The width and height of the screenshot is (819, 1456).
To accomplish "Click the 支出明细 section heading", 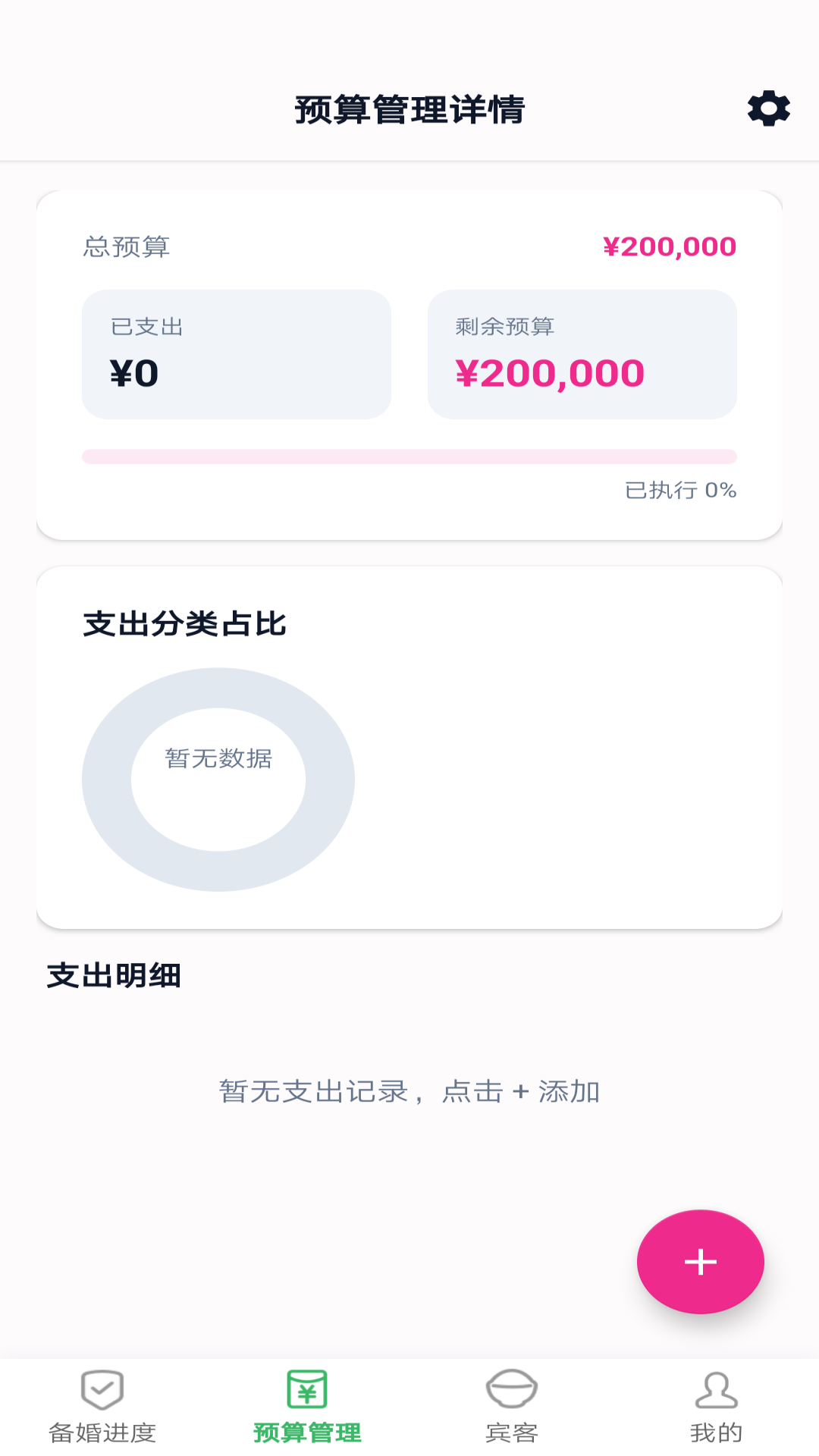I will 115,976.
